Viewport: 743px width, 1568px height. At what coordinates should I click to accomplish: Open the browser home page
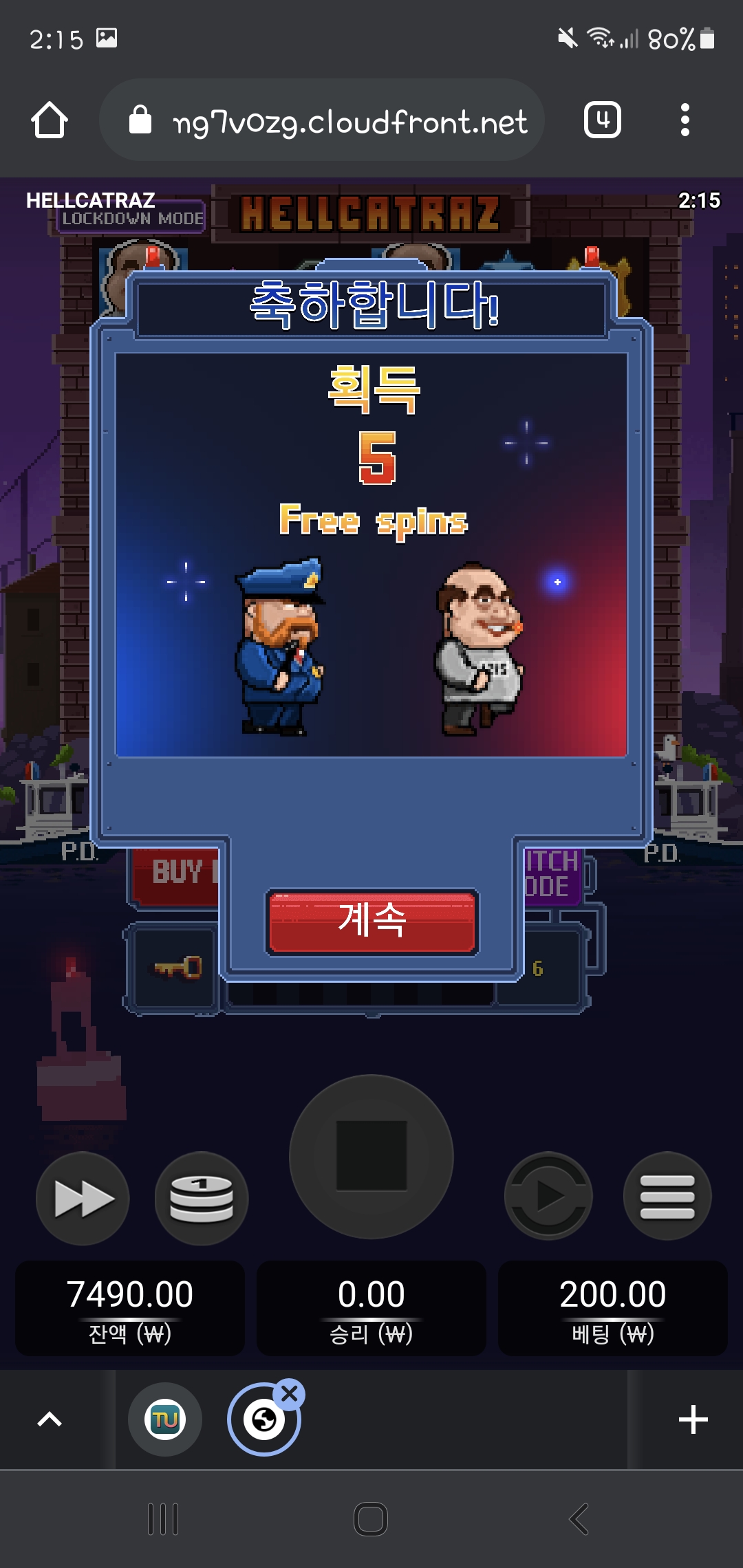(x=50, y=120)
